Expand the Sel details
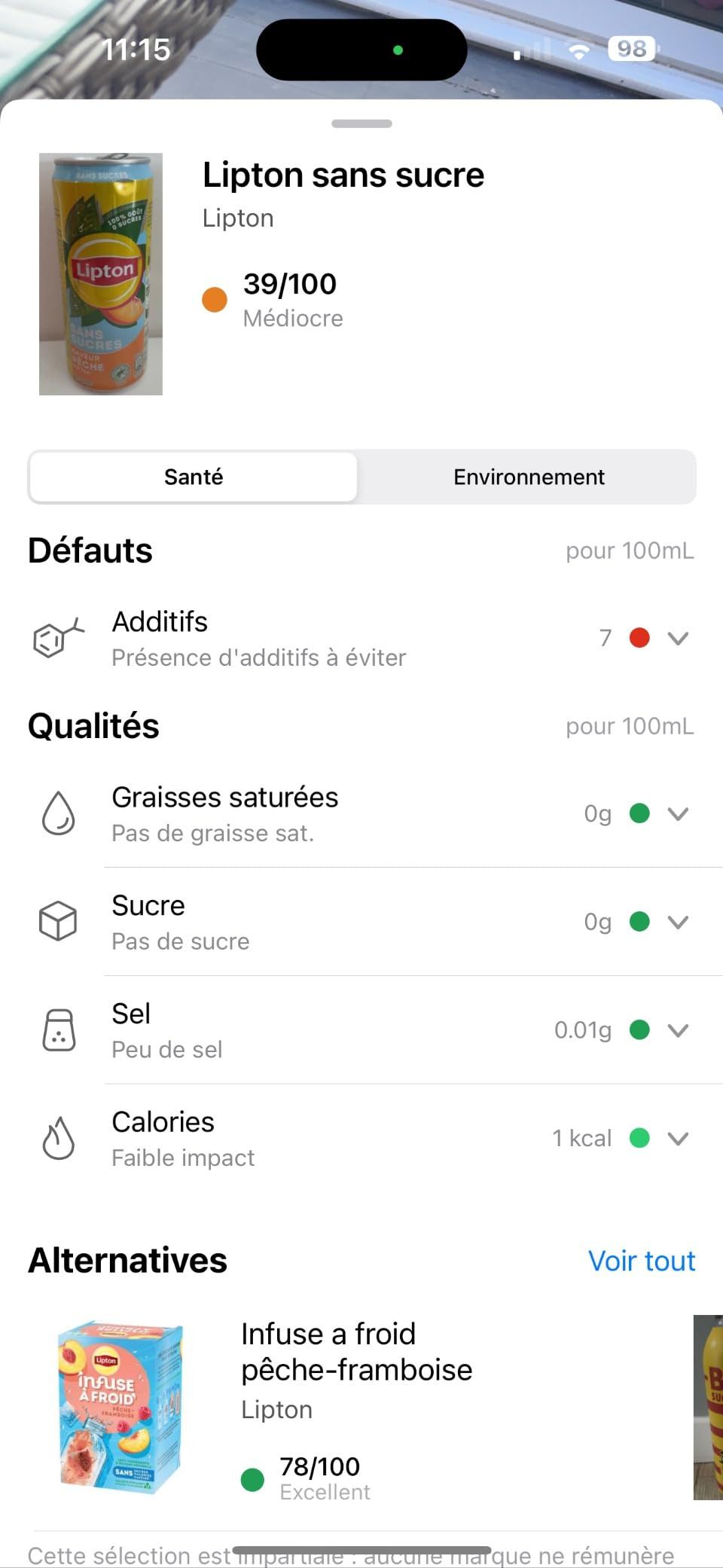This screenshot has height=1568, width=723. (678, 1030)
